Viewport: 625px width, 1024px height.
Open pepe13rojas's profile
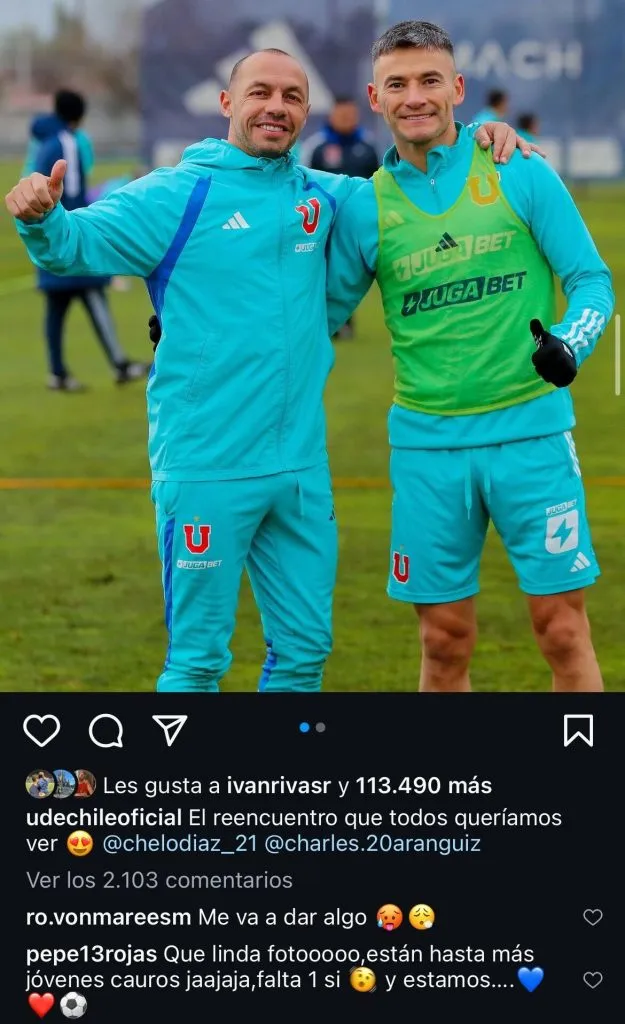[91, 954]
